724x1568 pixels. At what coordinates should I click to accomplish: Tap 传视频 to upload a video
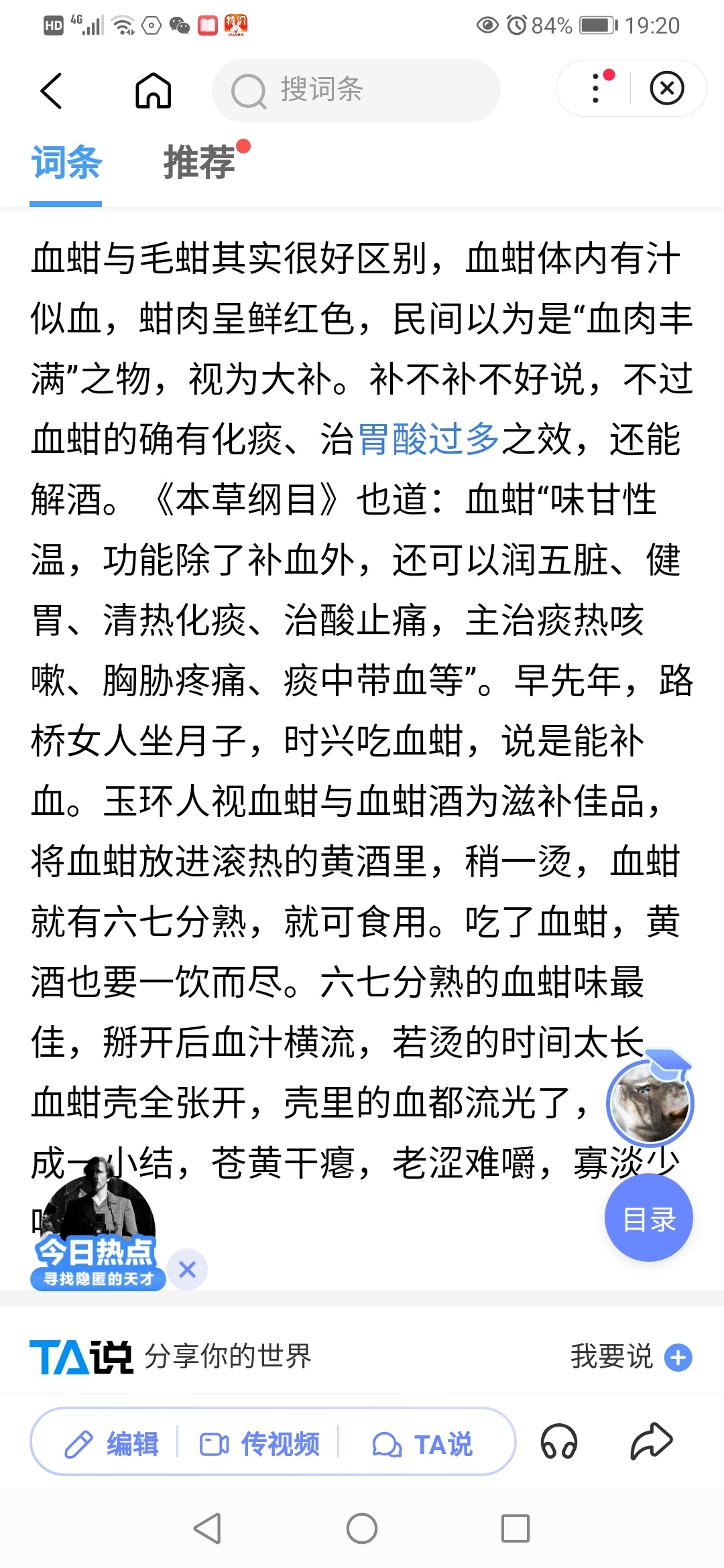click(260, 1445)
